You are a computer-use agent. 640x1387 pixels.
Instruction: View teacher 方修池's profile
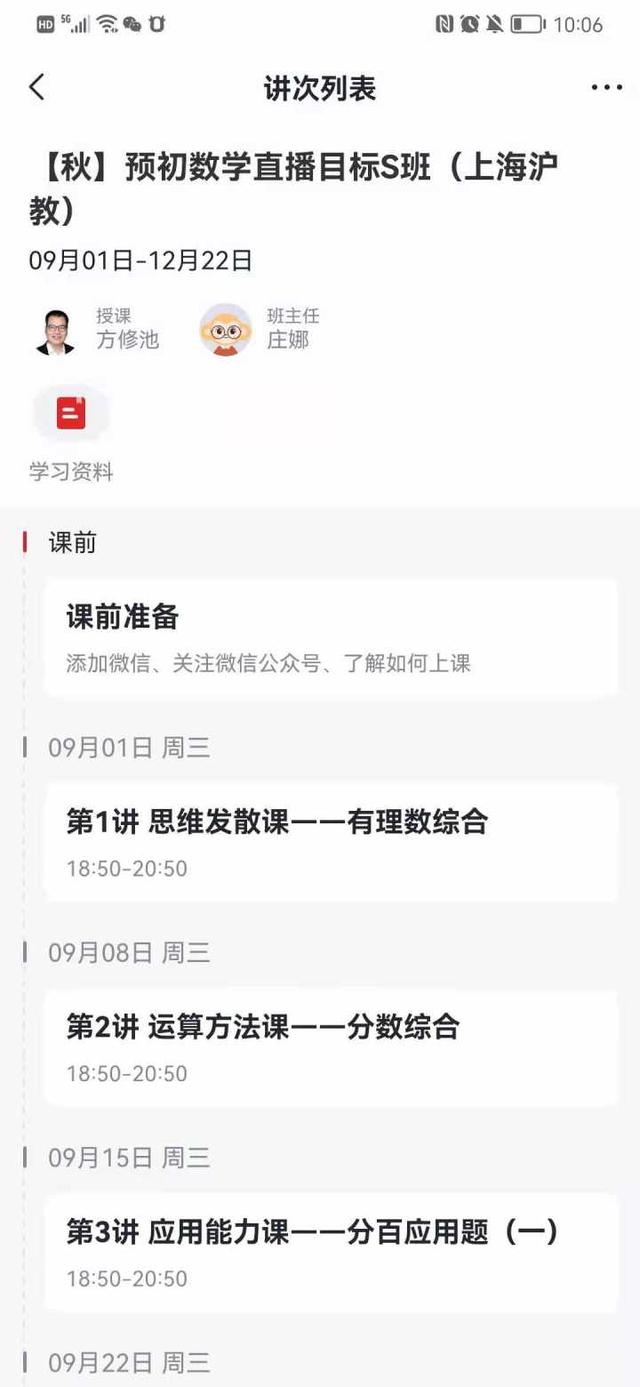[56, 331]
